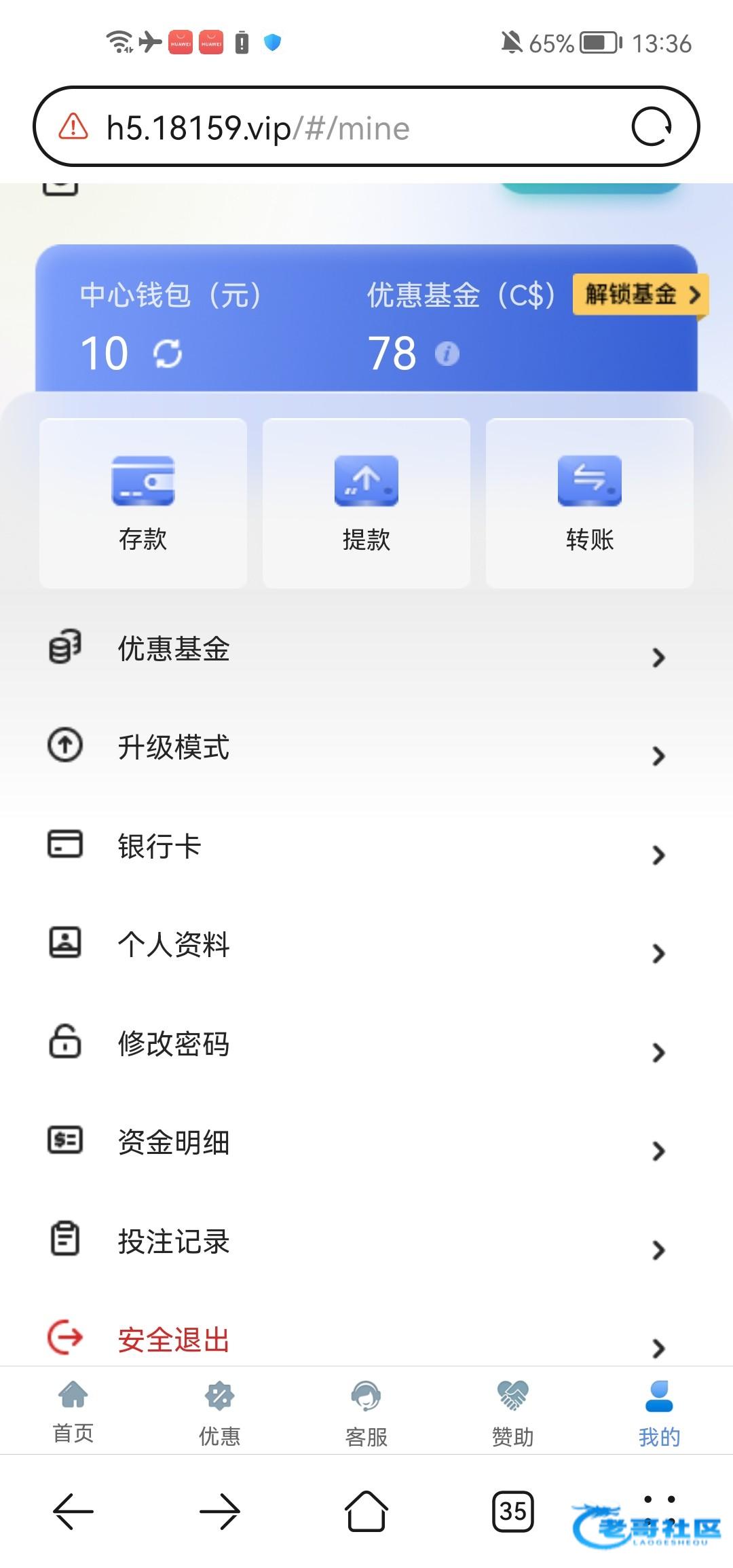Viewport: 733px width, 1568px height.
Task: Reload the page from the address bar
Action: (652, 127)
